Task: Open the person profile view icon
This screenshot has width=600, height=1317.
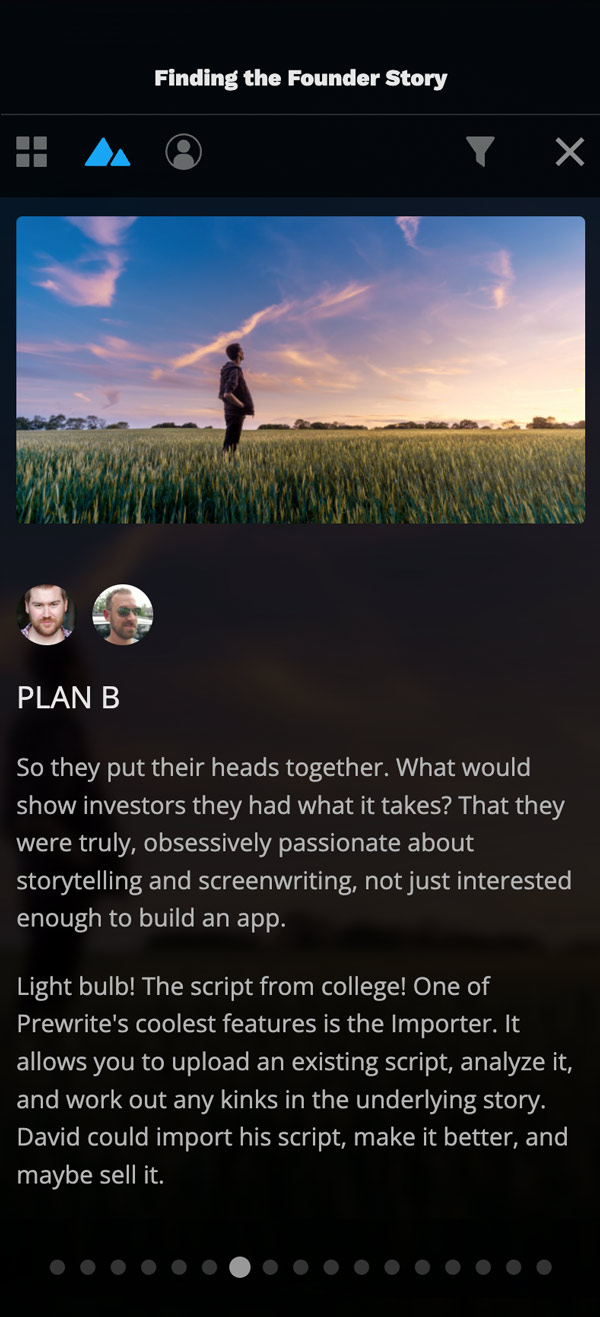Action: [x=183, y=152]
